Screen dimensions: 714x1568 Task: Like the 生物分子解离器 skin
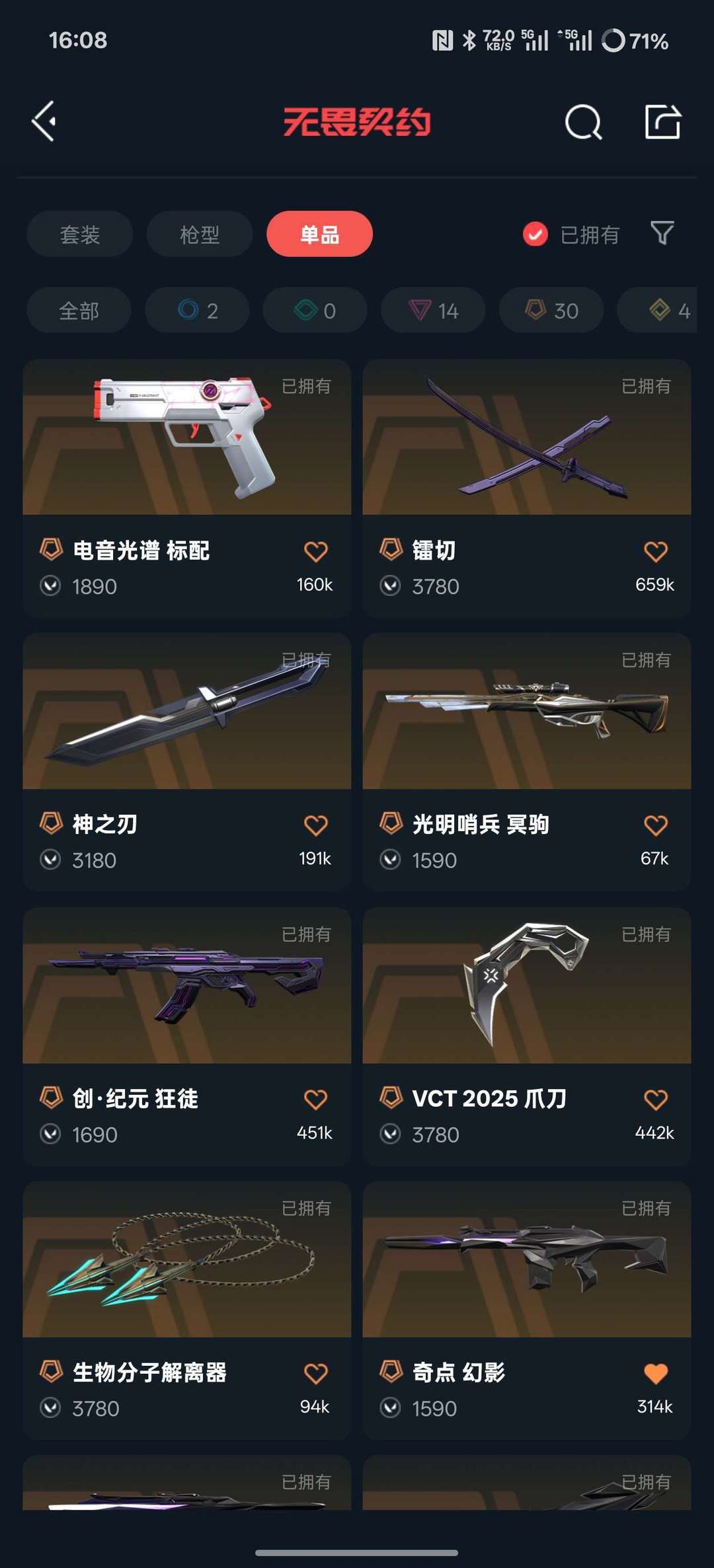pyautogui.click(x=315, y=1374)
